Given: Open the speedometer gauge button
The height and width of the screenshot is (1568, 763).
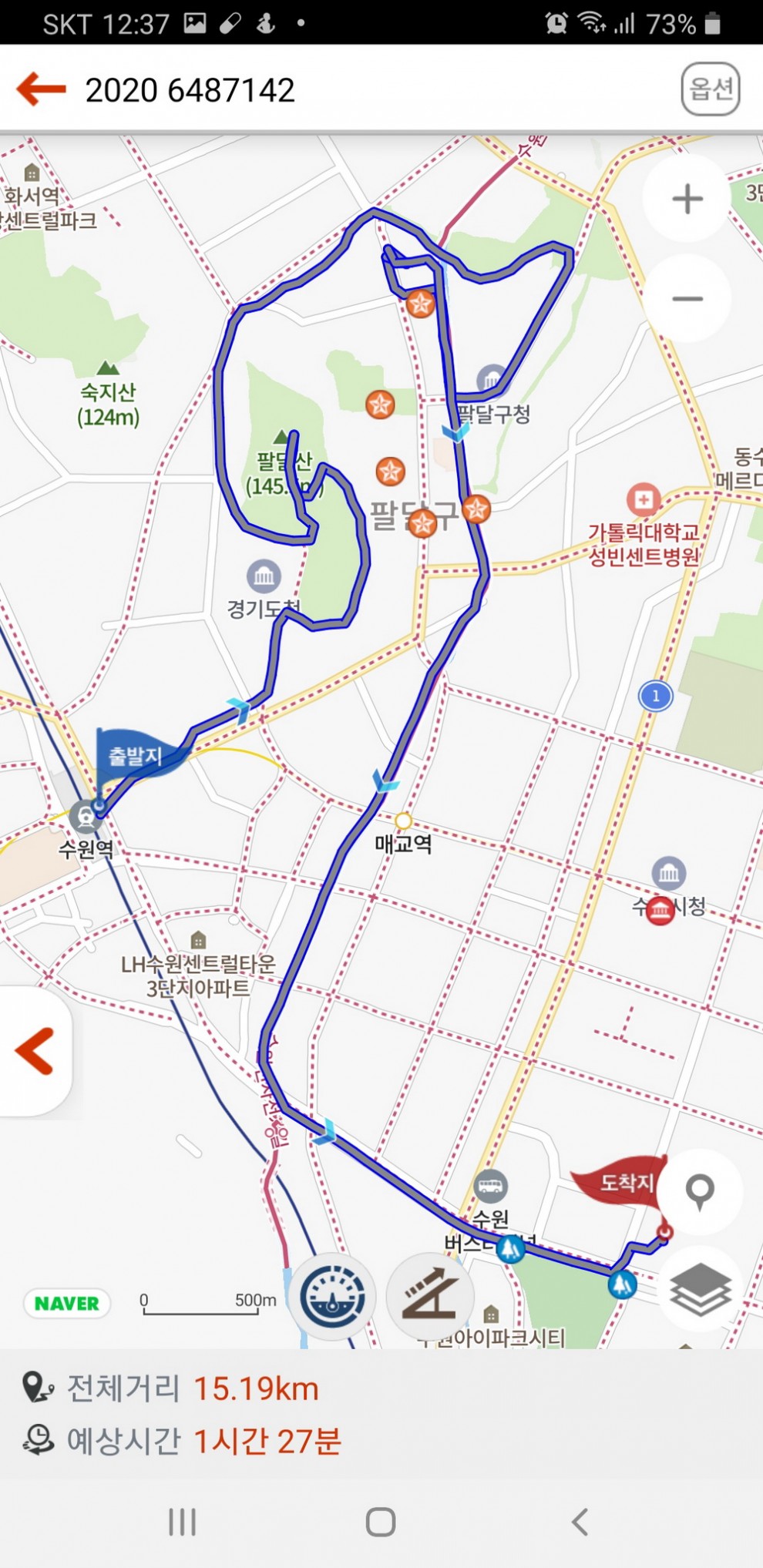Looking at the screenshot, I should (x=333, y=1298).
